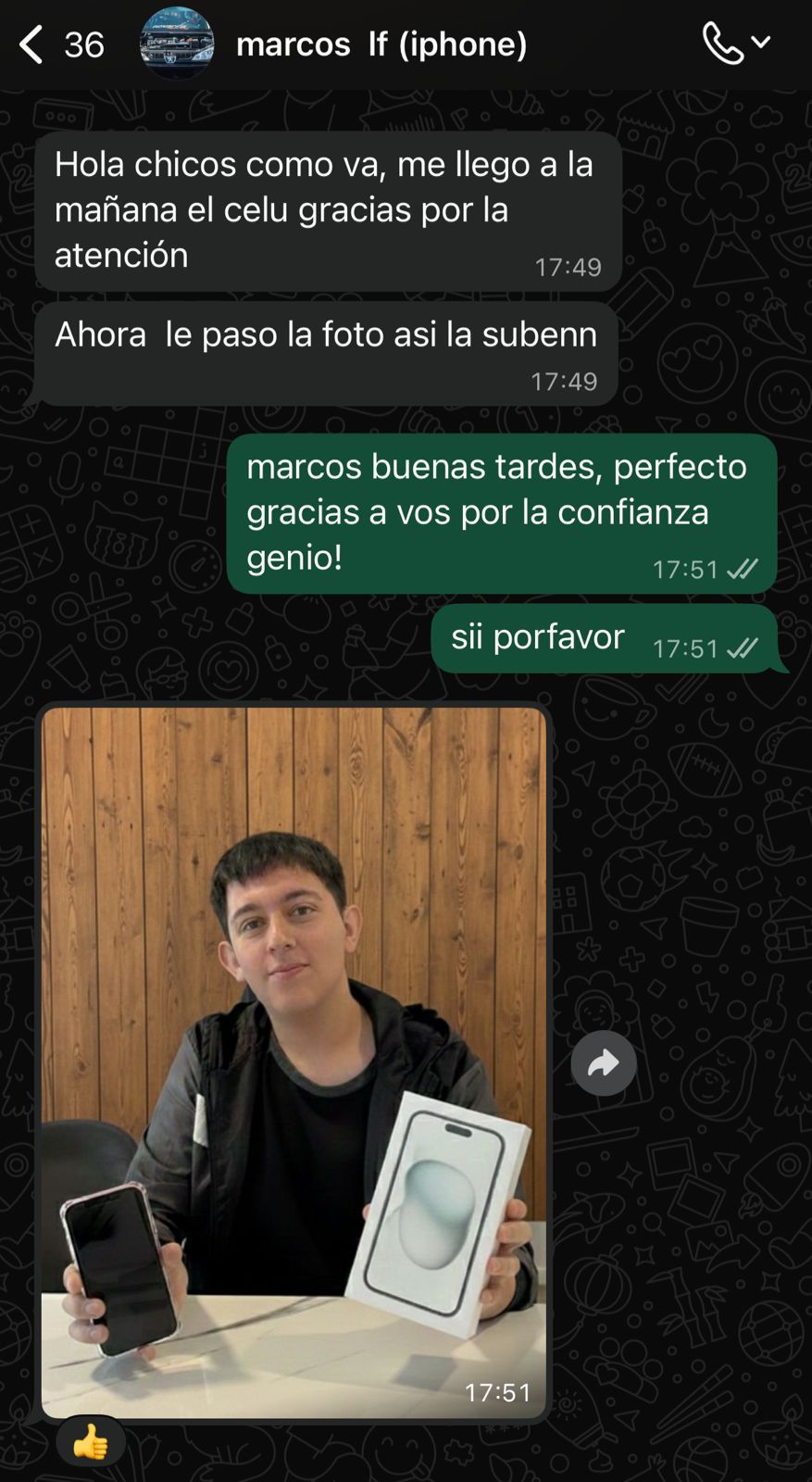
Task: View the thumbs-up reaction on the photo
Action: (x=91, y=1442)
